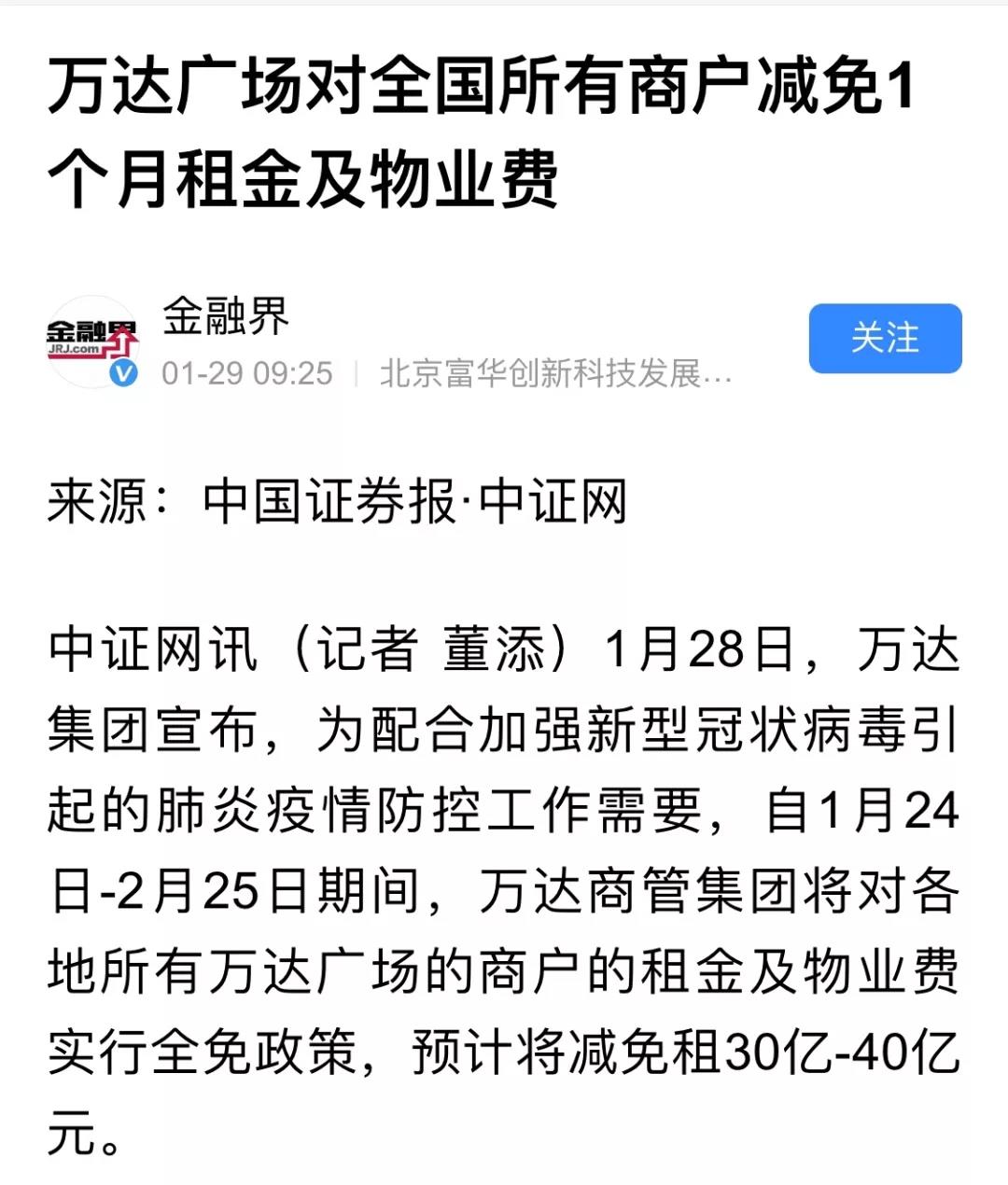Follow 金融界 with the 关注 button
This screenshot has width=1008, height=1185.
tap(884, 338)
